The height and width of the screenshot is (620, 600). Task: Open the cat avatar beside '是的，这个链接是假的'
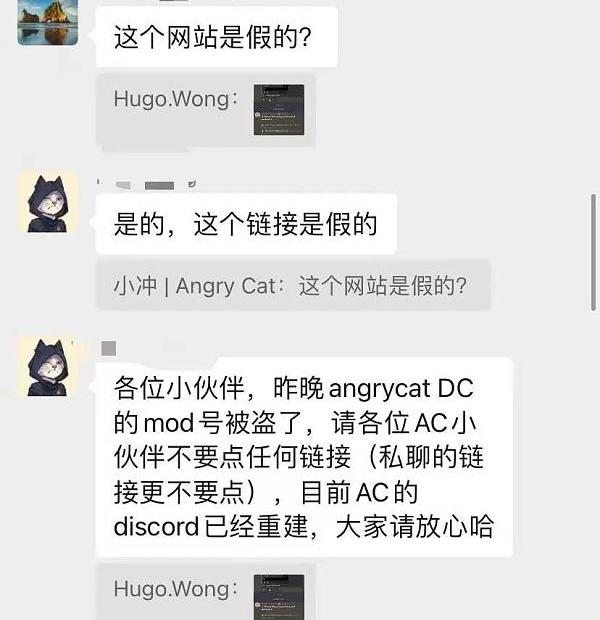click(48, 202)
